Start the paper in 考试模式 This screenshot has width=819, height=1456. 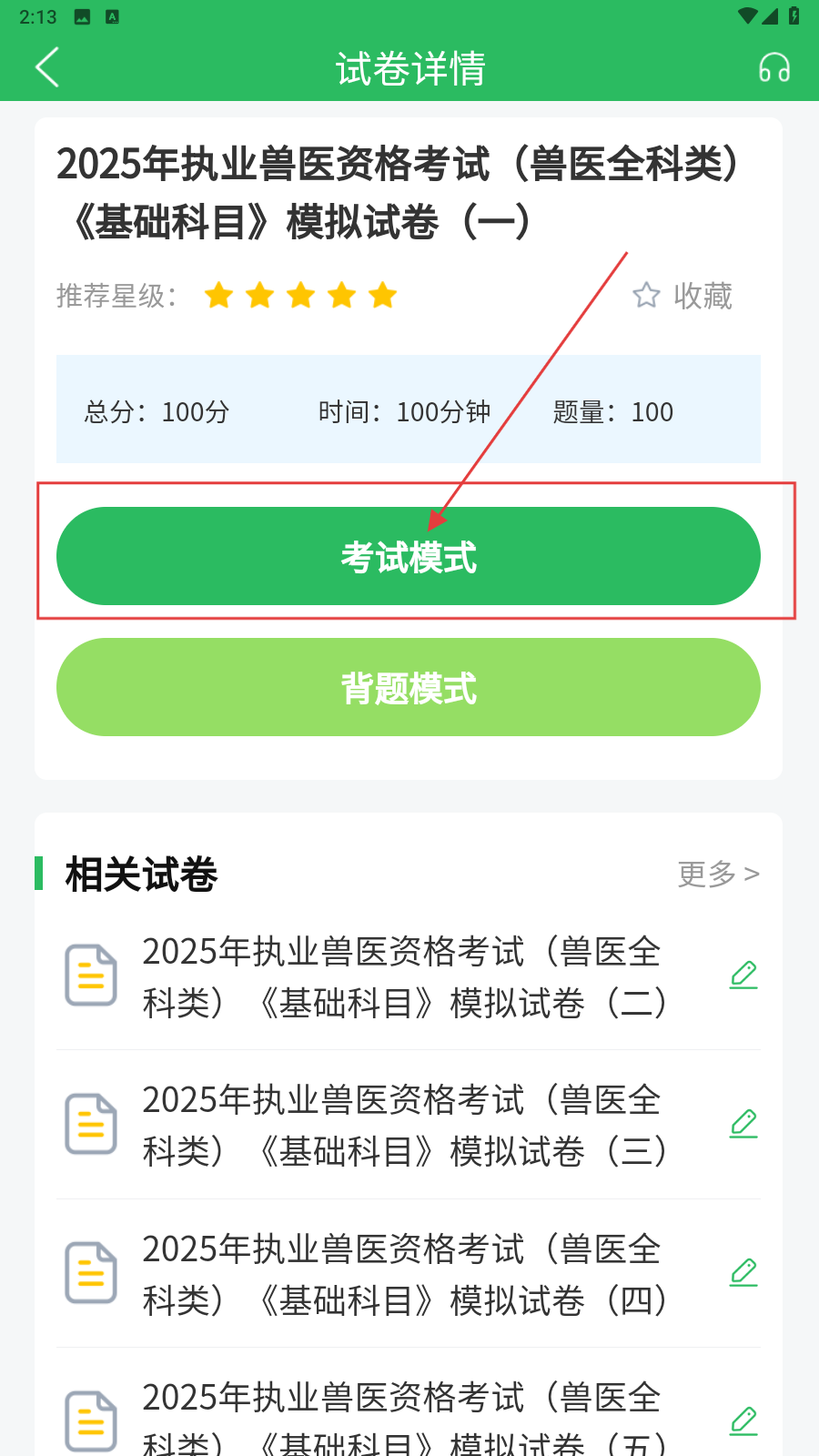(x=409, y=557)
